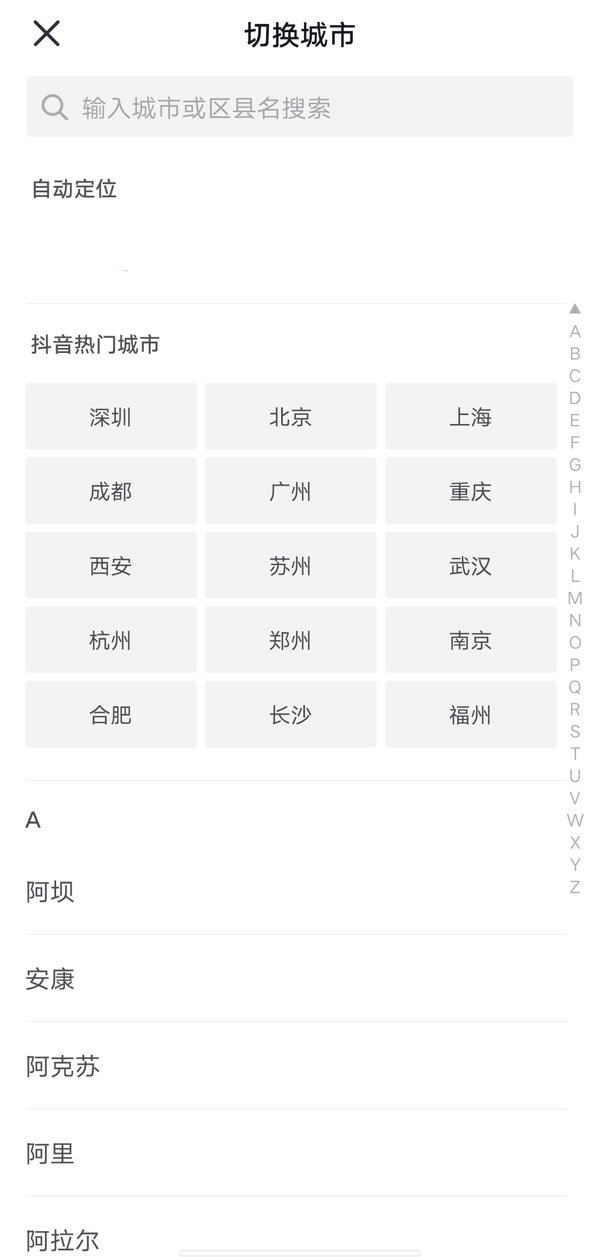Focus the city or district search box
This screenshot has width=600, height=1257.
[300, 107]
